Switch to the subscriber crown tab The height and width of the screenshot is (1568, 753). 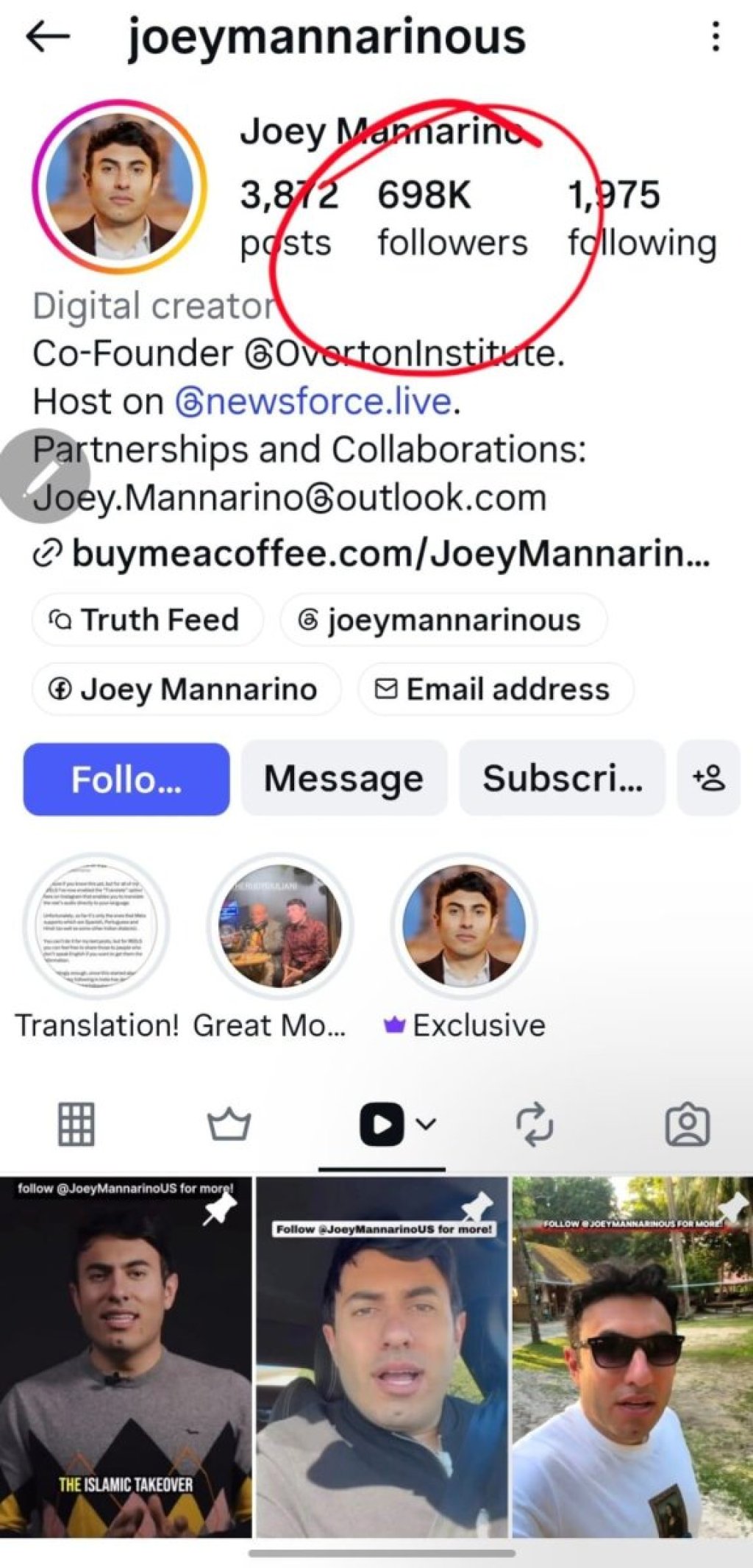[229, 1125]
